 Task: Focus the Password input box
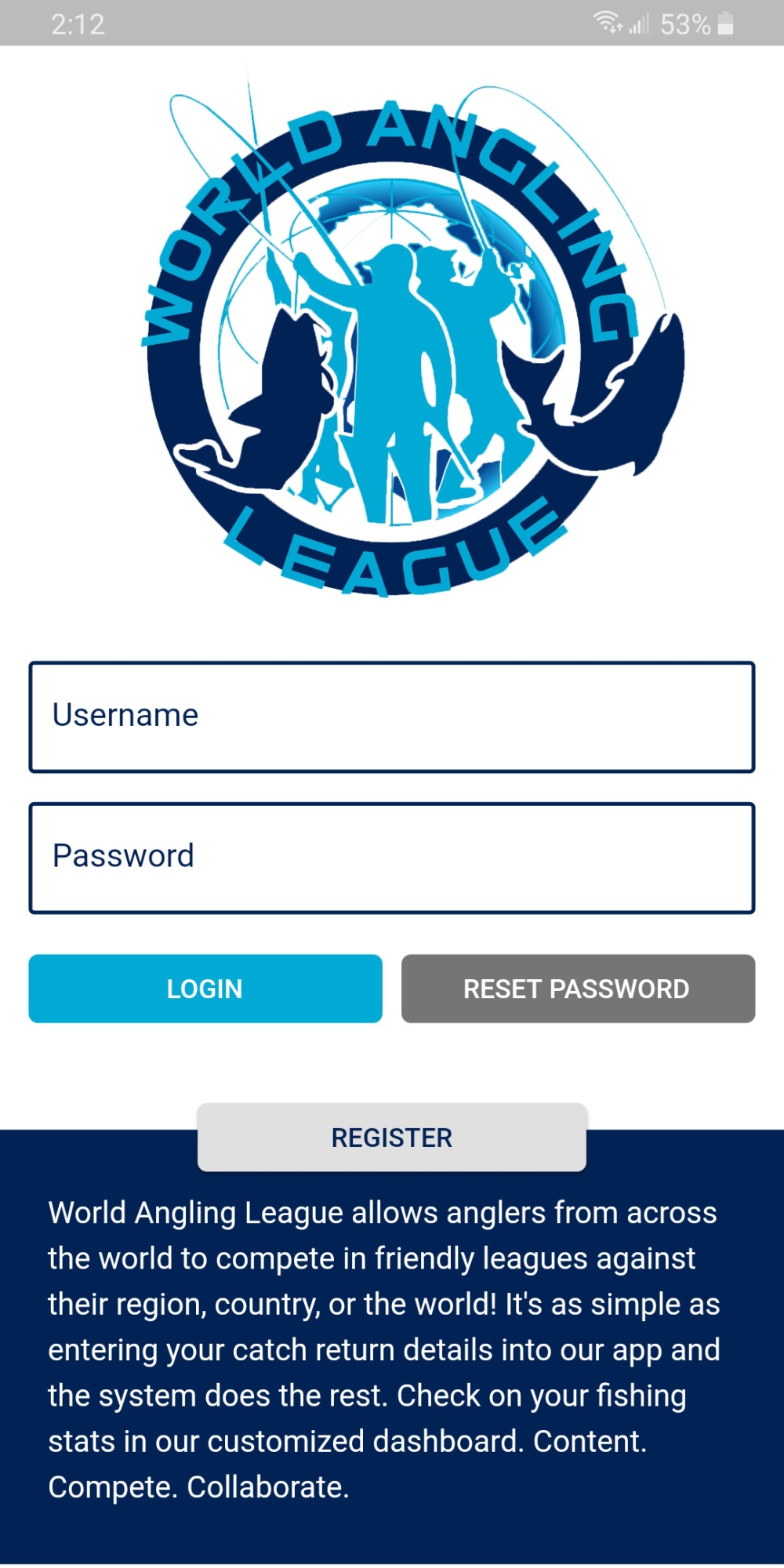click(392, 858)
